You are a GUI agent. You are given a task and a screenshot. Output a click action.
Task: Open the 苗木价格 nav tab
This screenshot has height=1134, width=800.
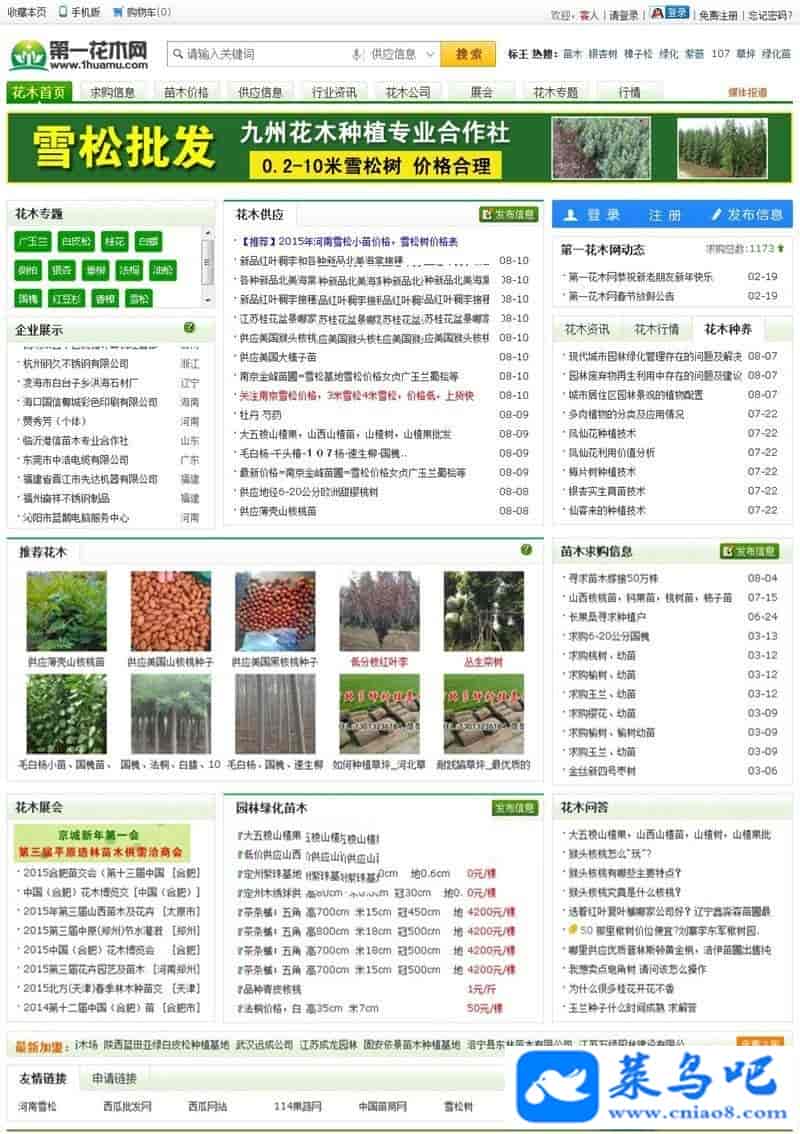(x=186, y=92)
